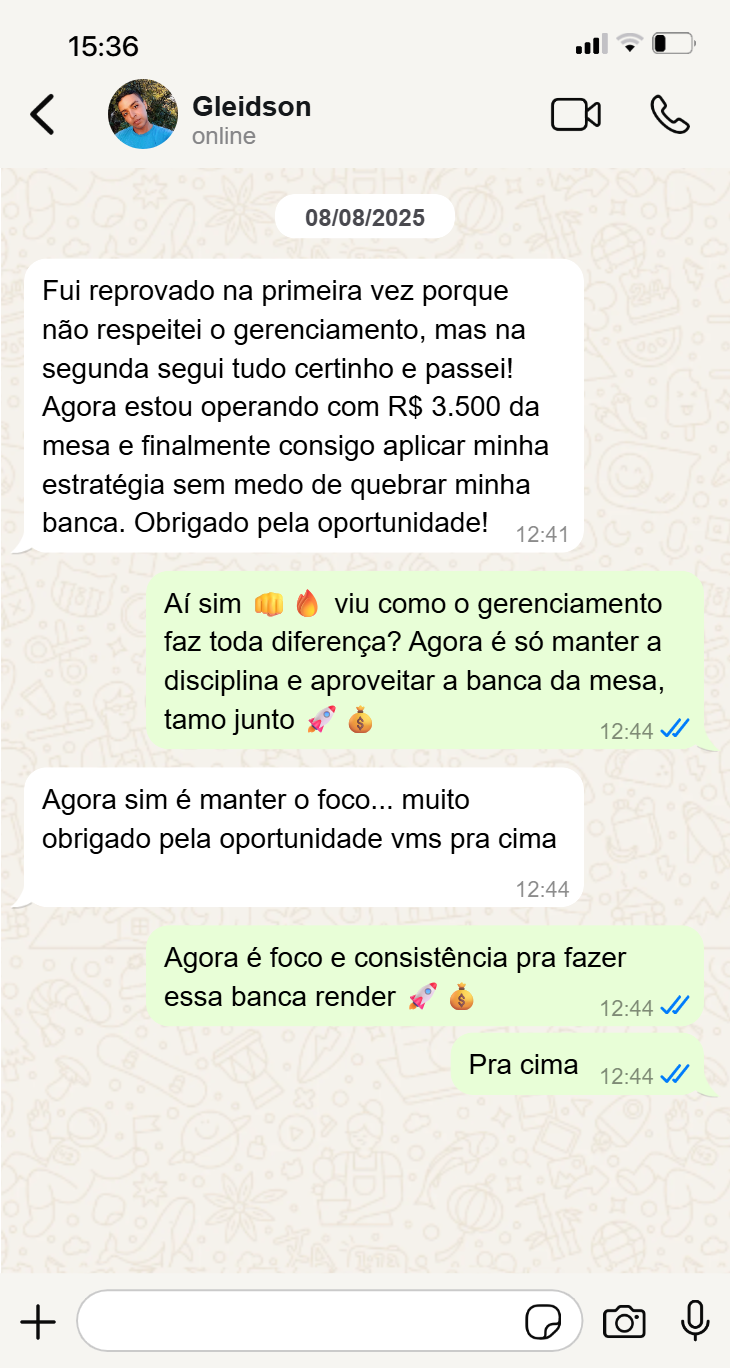730x1368 pixels.
Task: Start a video call with Gleidson
Action: tap(576, 115)
